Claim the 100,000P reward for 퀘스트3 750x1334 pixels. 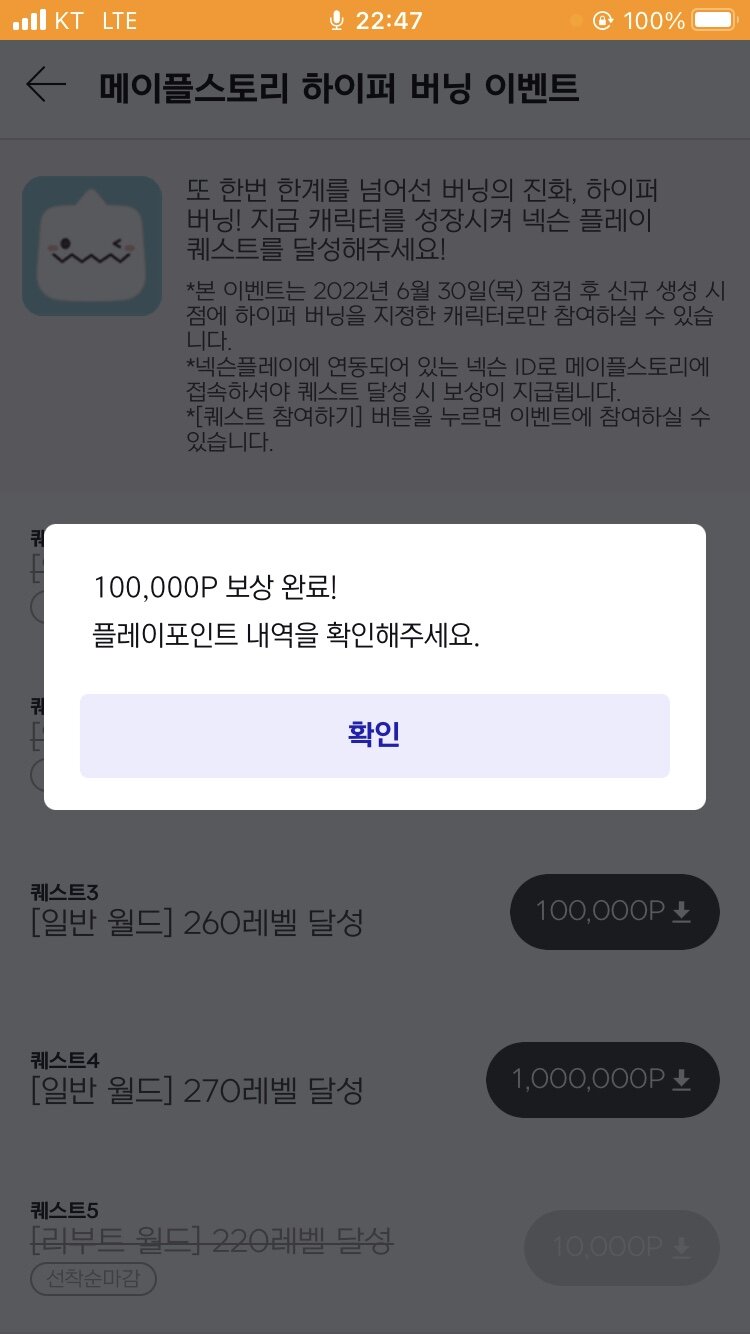(614, 912)
